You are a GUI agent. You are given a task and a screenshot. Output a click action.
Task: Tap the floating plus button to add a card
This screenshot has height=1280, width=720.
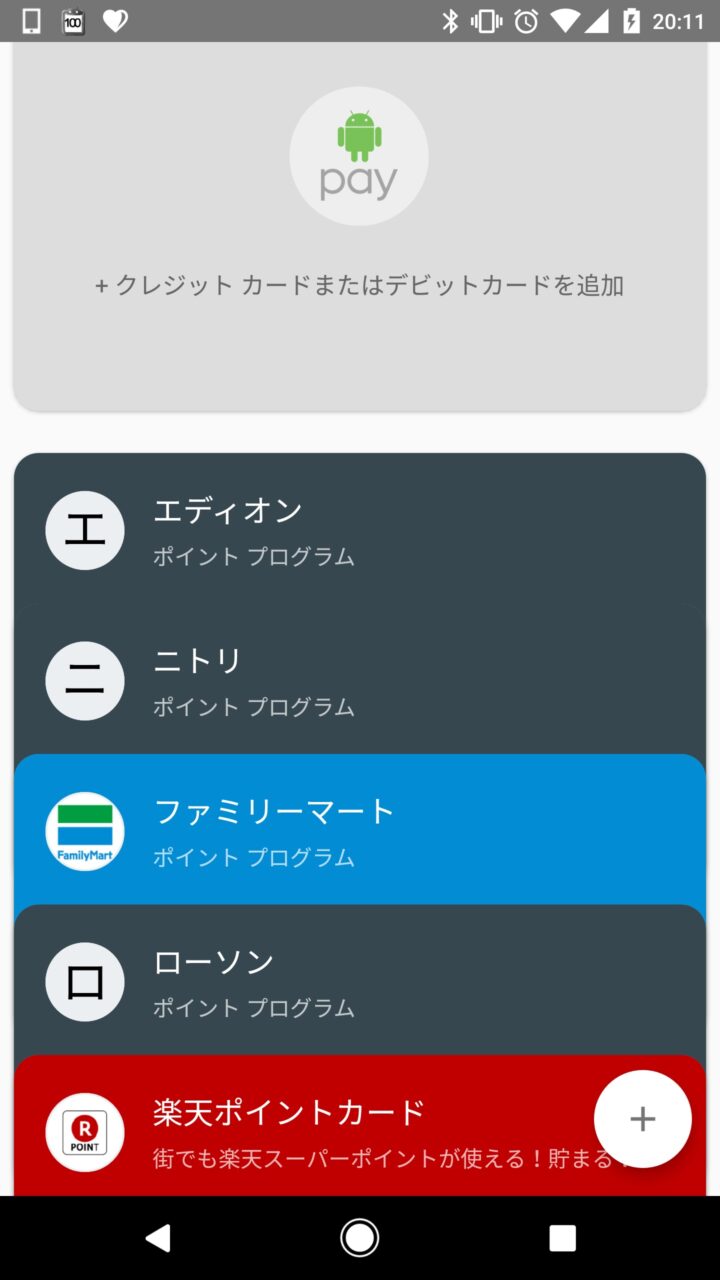642,1119
